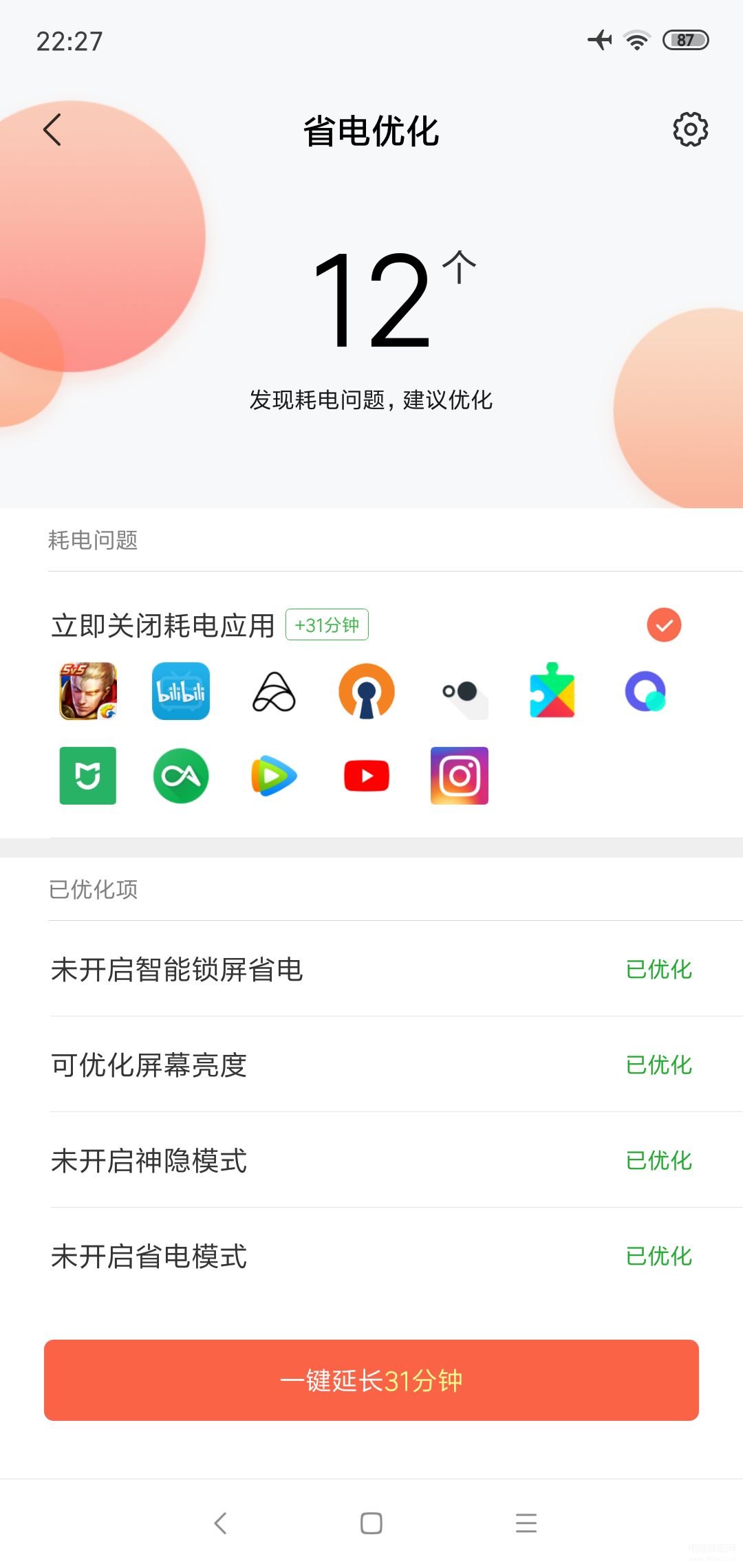This screenshot has width=743, height=1568.
Task: Tap the 一键延长31分钟 button
Action: pyautogui.click(x=371, y=1380)
